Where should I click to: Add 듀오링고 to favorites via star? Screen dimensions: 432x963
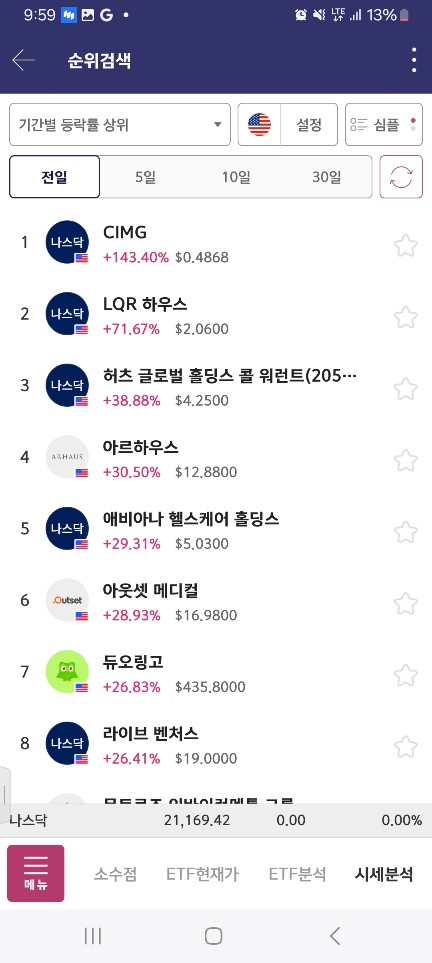tap(406, 676)
